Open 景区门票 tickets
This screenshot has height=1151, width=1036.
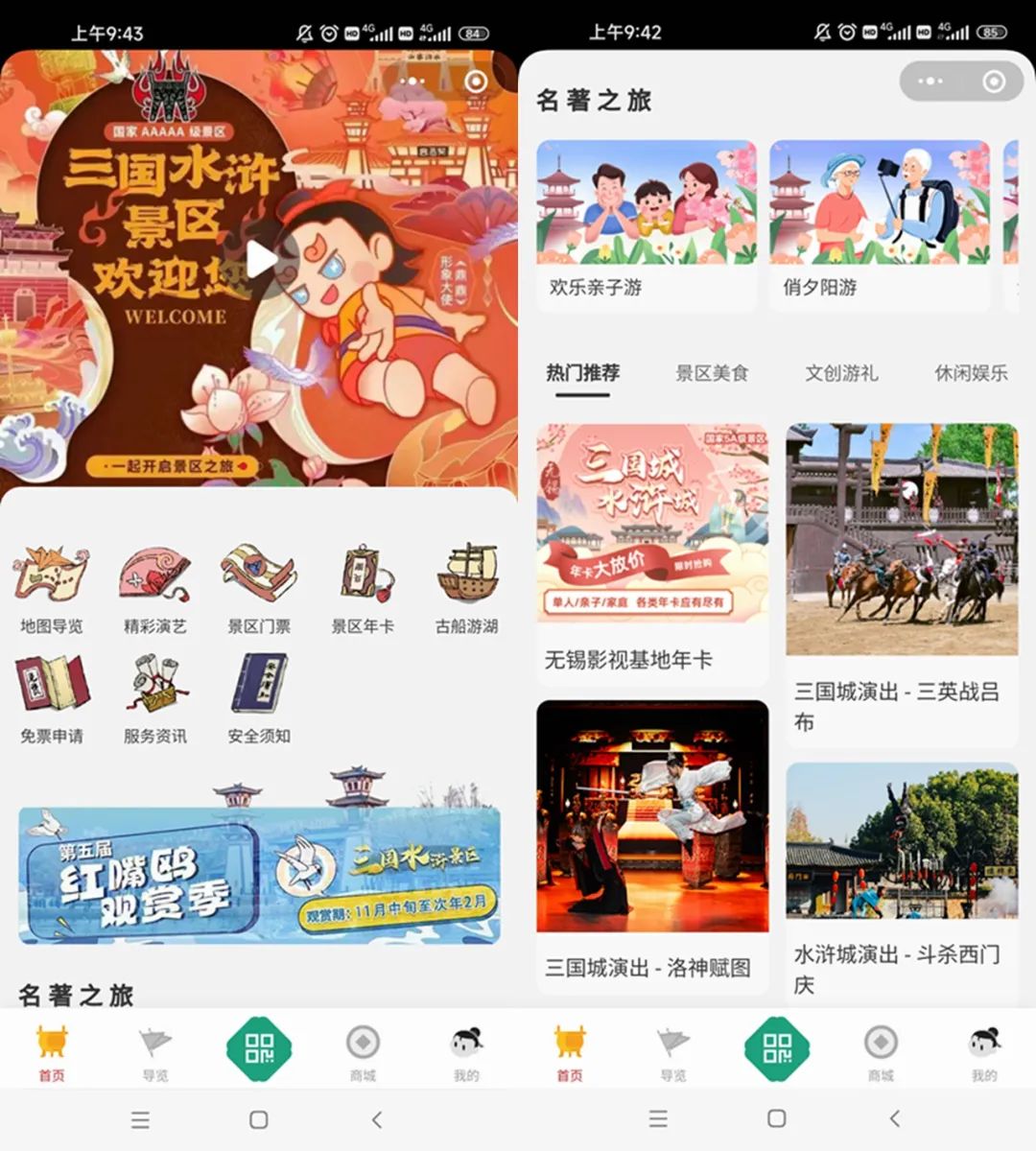pyautogui.click(x=259, y=589)
